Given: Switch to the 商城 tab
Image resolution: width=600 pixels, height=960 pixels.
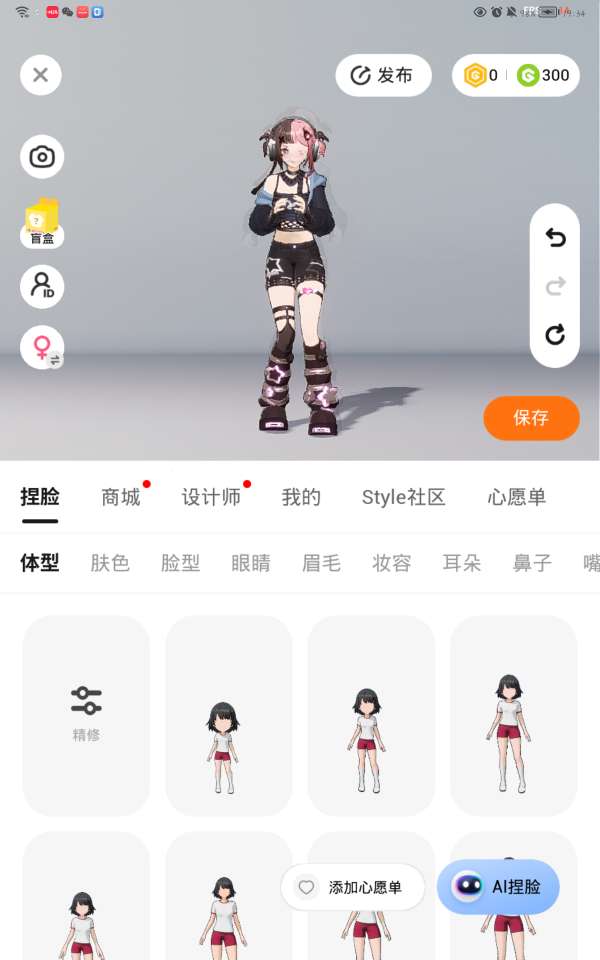Looking at the screenshot, I should (x=121, y=497).
